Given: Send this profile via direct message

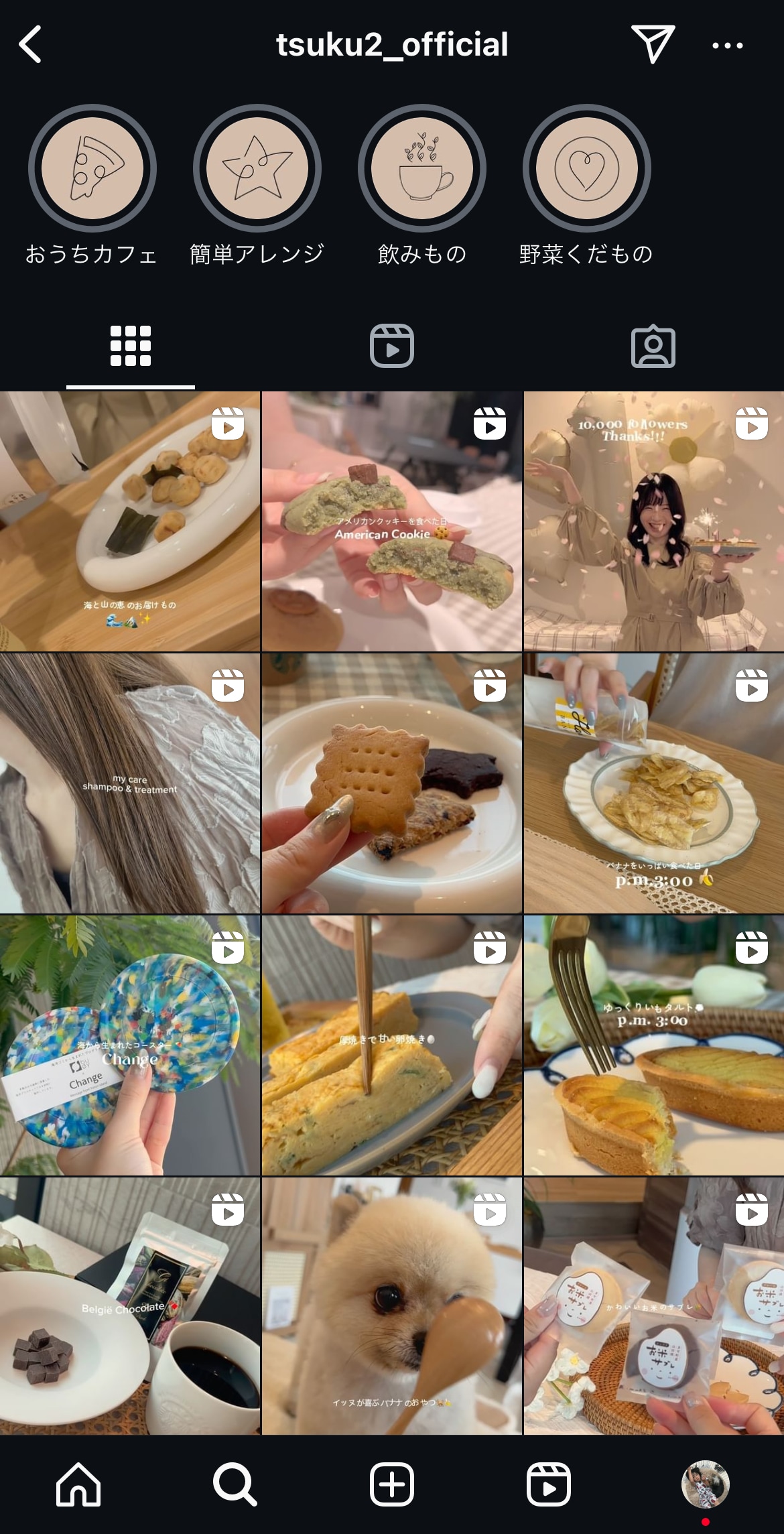Looking at the screenshot, I should pos(652,44).
